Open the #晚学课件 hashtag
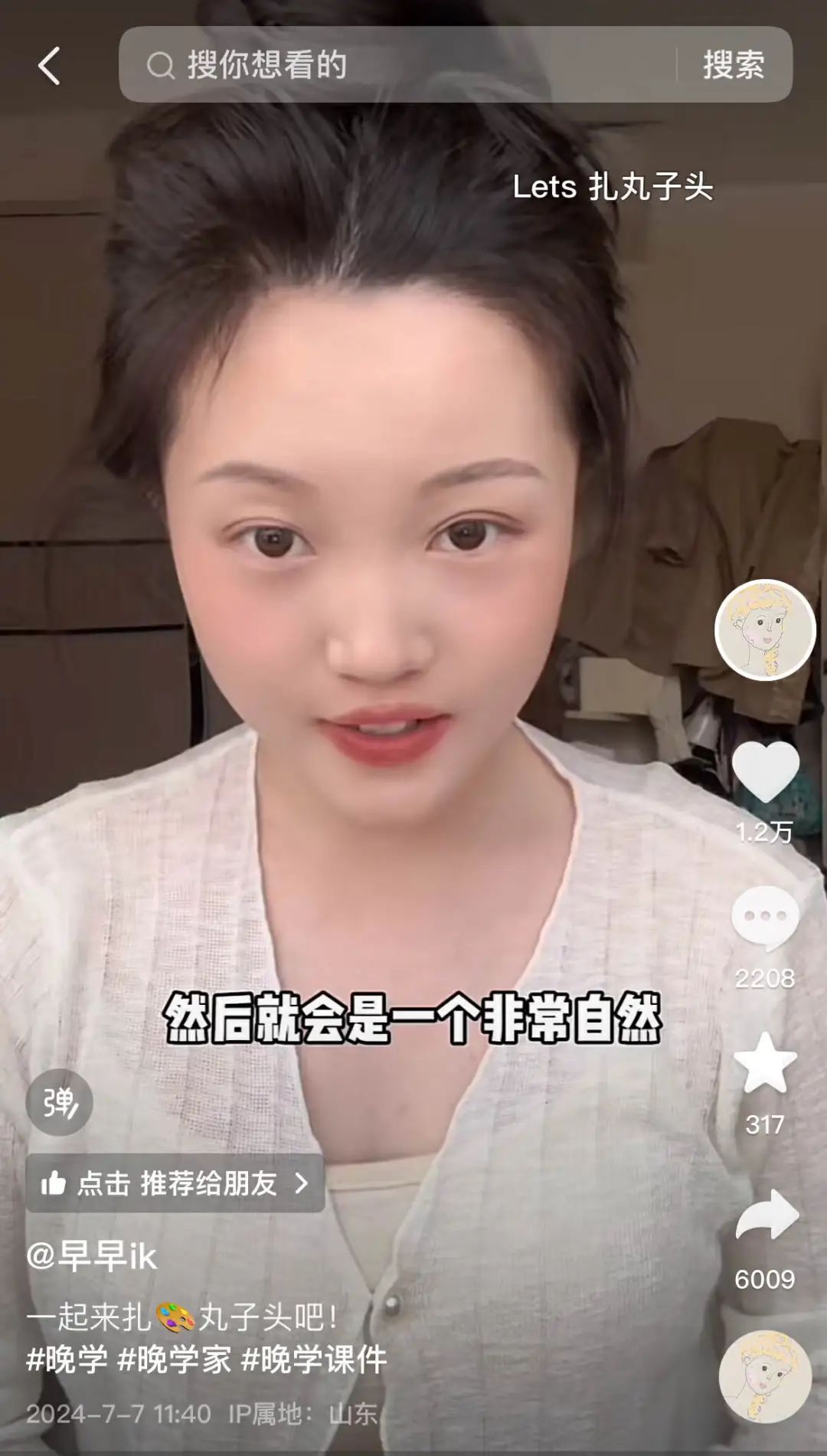Viewport: 827px width, 1456px height. click(x=314, y=1359)
